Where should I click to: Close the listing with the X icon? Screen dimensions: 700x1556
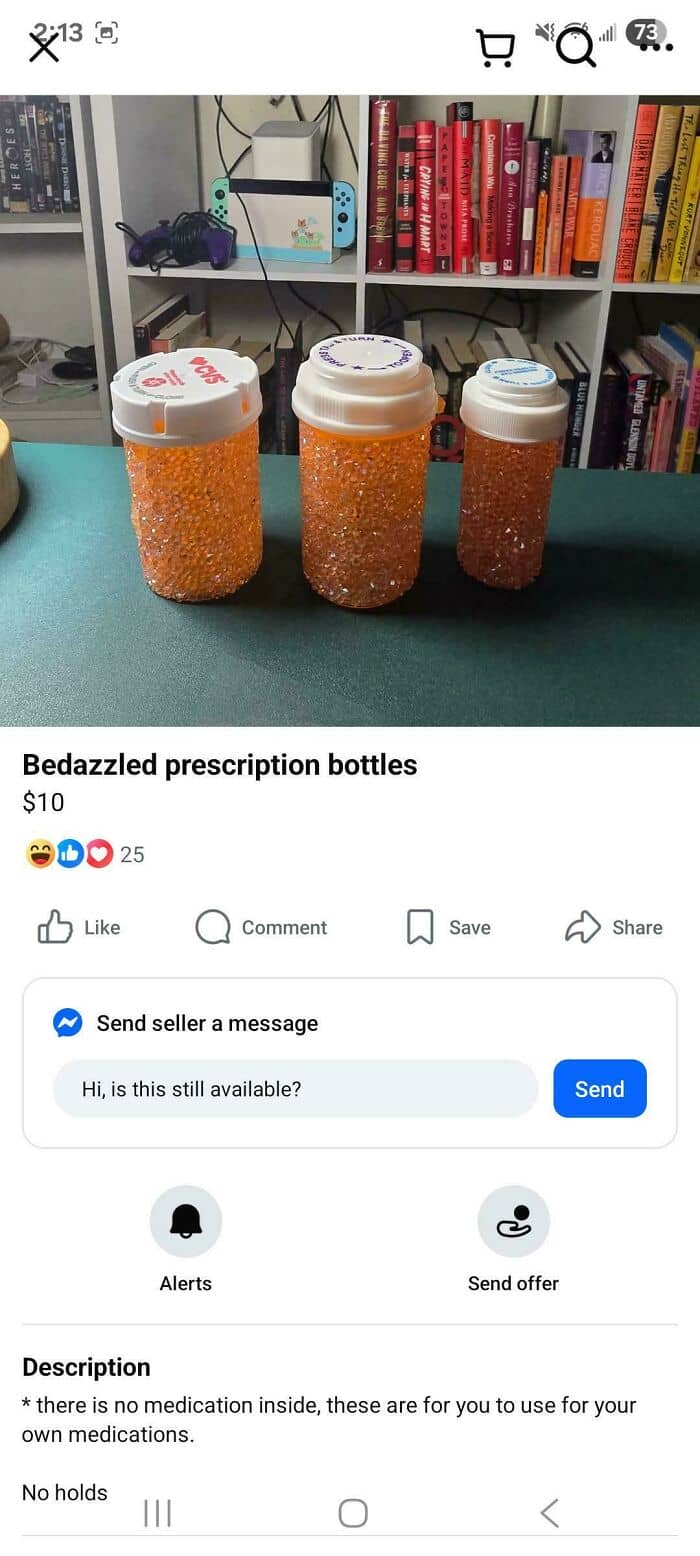[x=43, y=46]
